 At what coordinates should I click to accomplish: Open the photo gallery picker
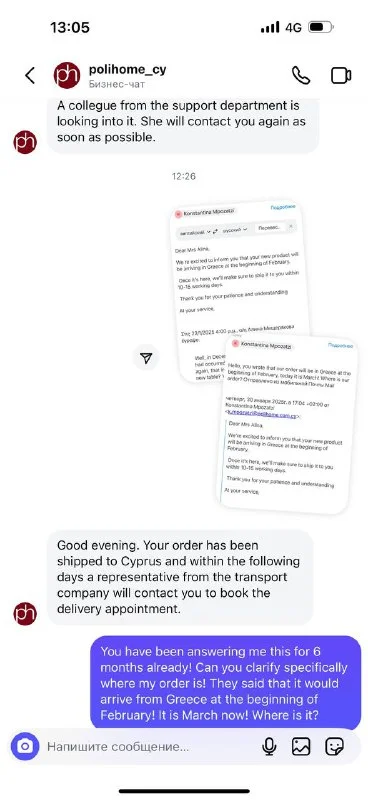click(301, 747)
